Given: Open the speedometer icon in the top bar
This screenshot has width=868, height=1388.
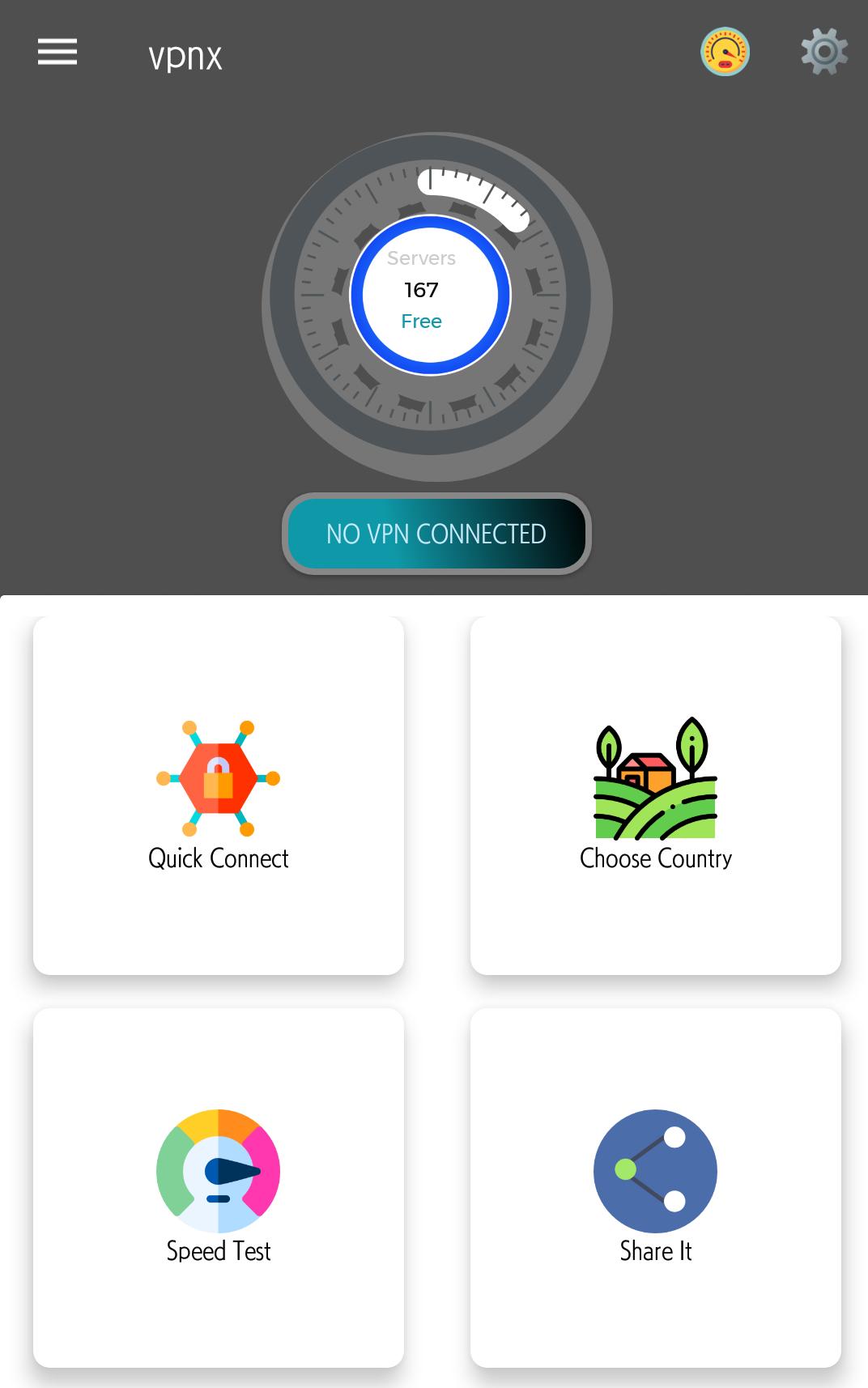Looking at the screenshot, I should pos(725,53).
